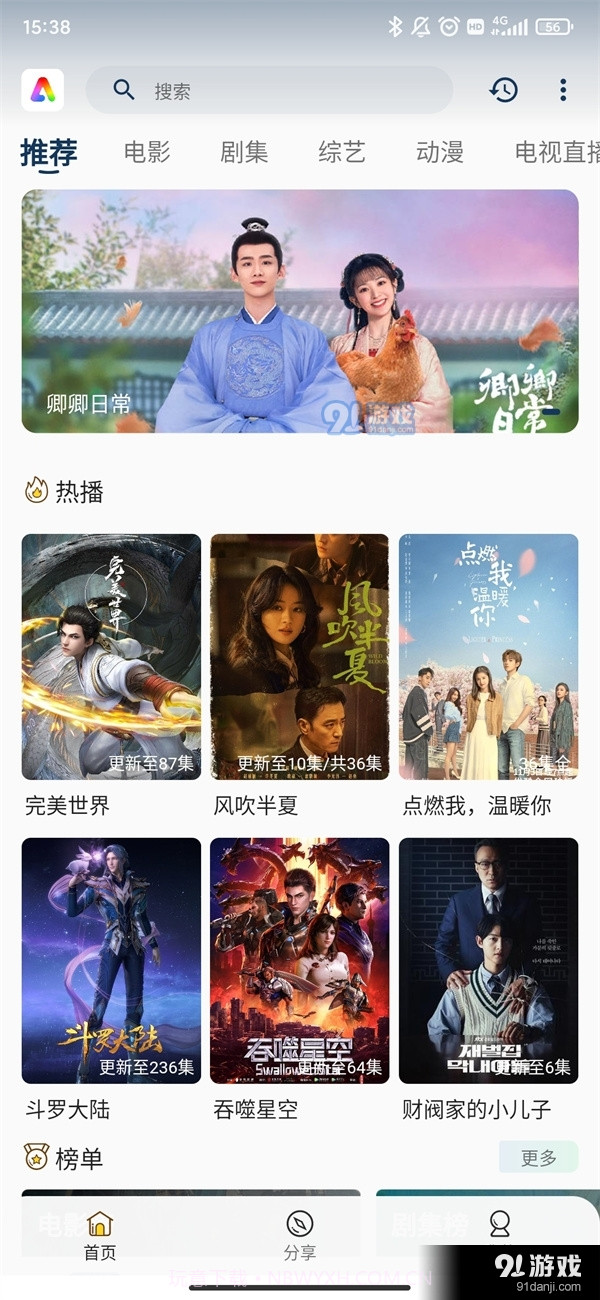
Task: Switch to the 电视直播 tab
Action: click(556, 152)
